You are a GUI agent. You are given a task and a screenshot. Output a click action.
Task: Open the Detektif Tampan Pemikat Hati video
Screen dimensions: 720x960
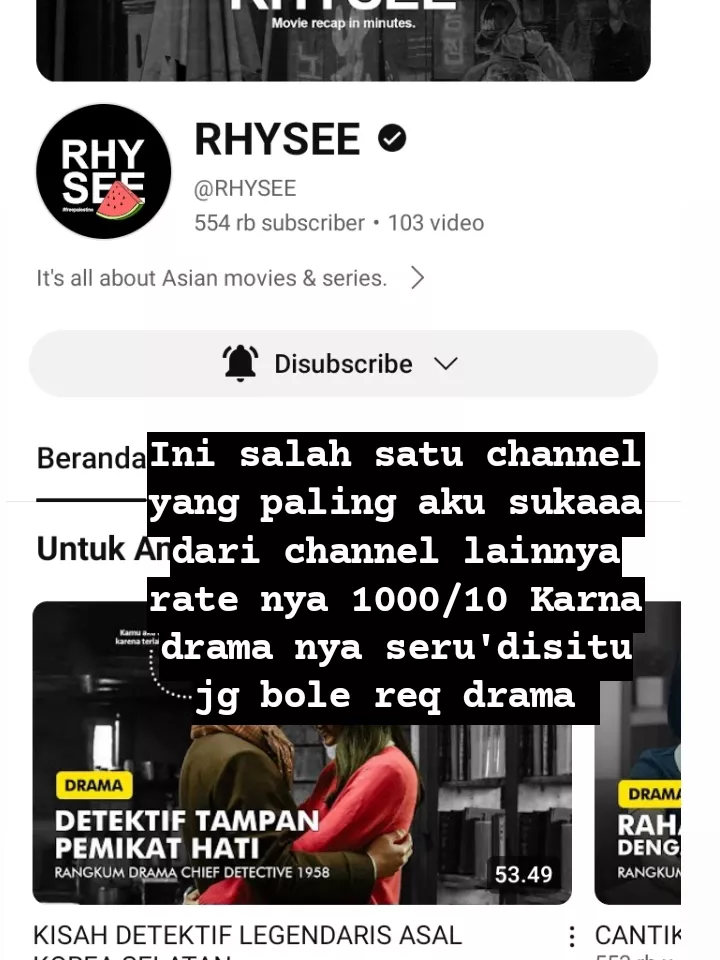tap(302, 752)
